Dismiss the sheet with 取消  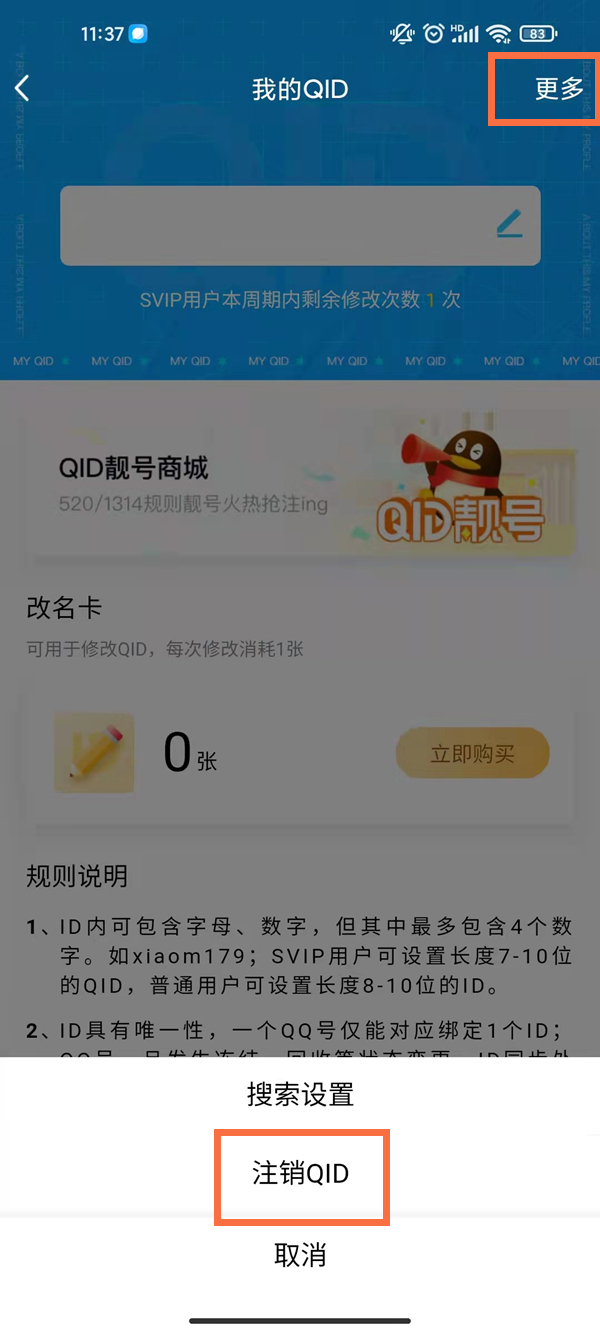click(x=300, y=1255)
